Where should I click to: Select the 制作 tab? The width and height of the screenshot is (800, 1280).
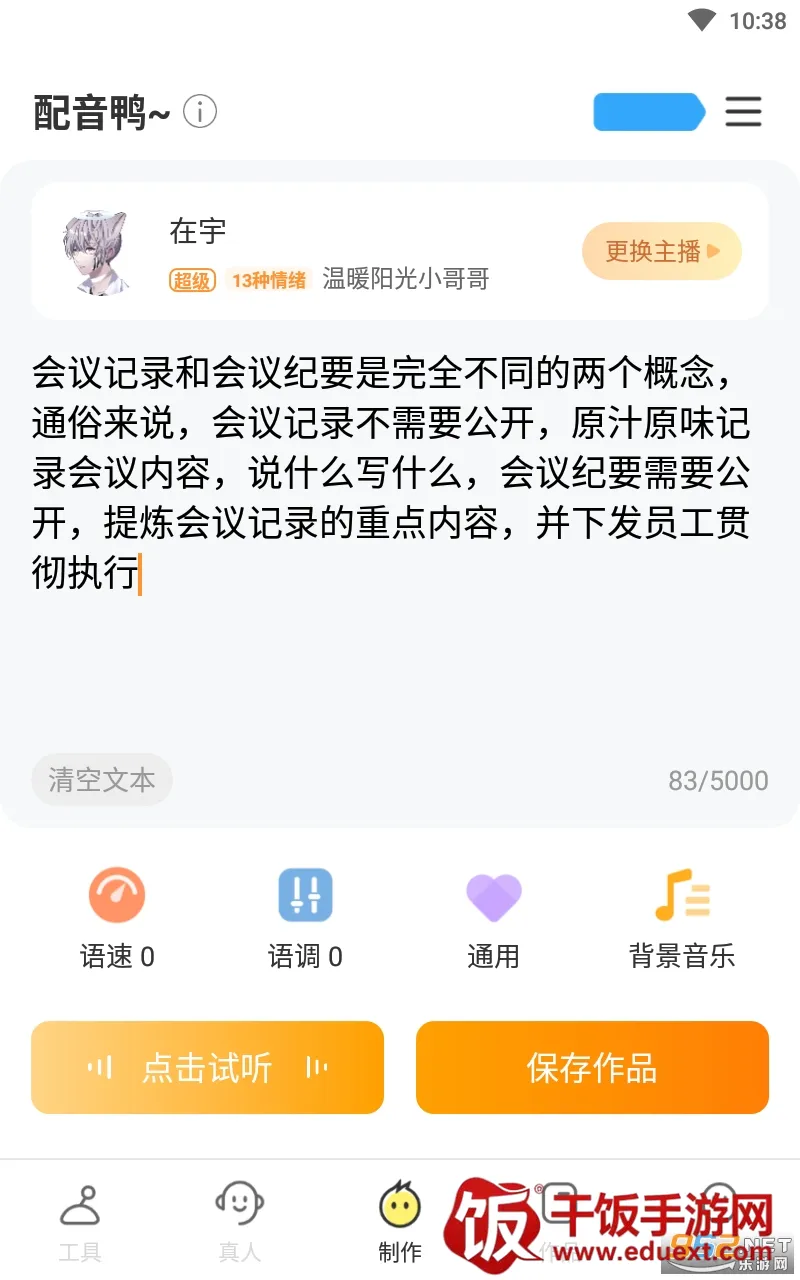(x=400, y=1222)
